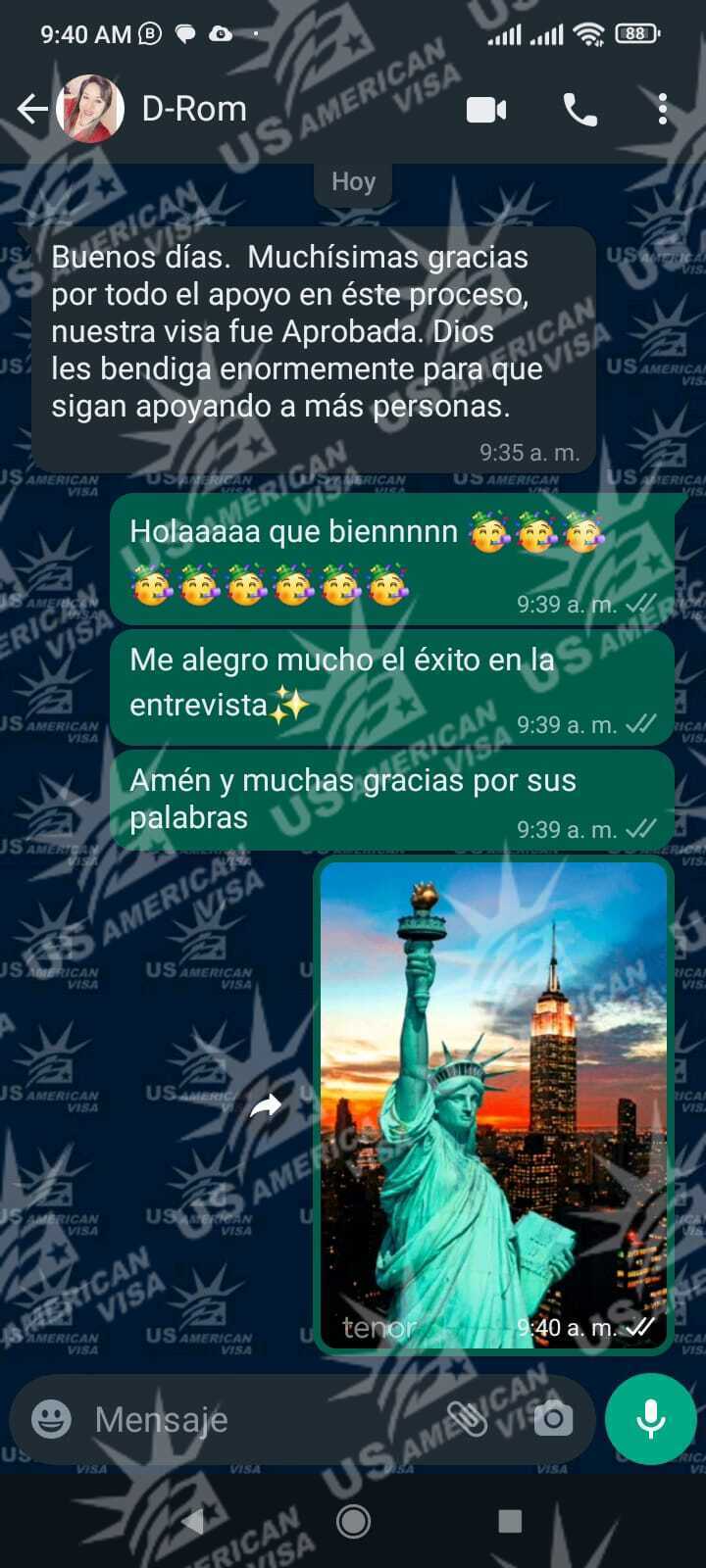Screen dimensions: 706x1568
Task: Open D-Rom's contact profile
Action: [x=194, y=109]
